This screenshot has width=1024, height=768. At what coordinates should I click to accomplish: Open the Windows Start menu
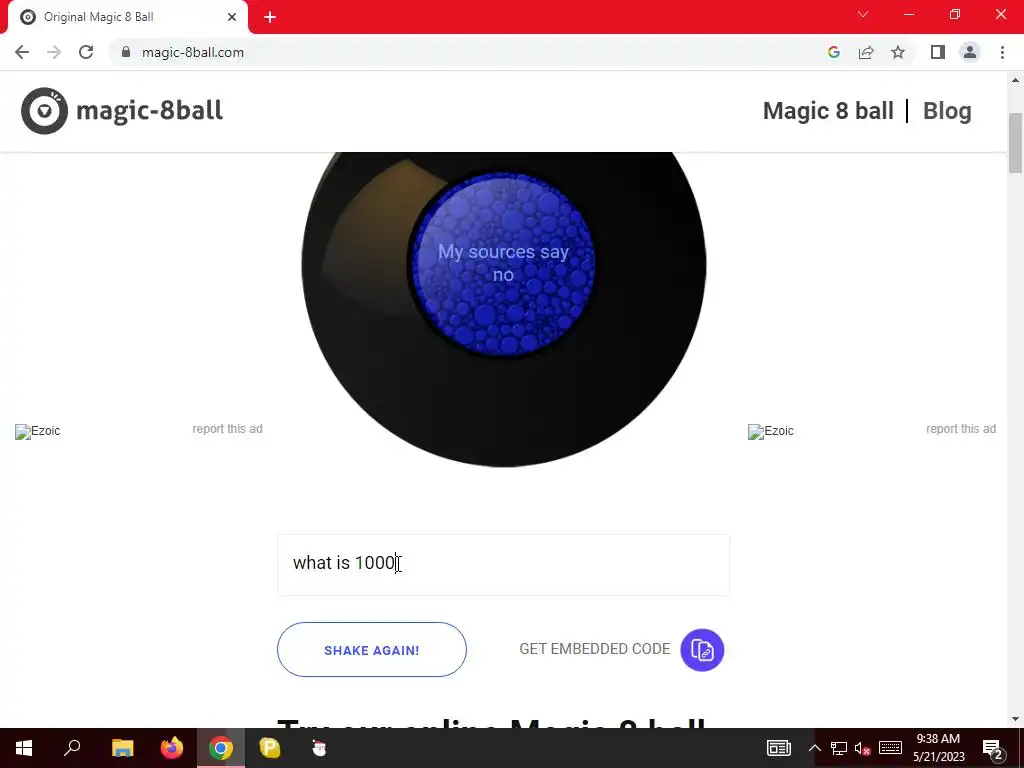coord(23,748)
